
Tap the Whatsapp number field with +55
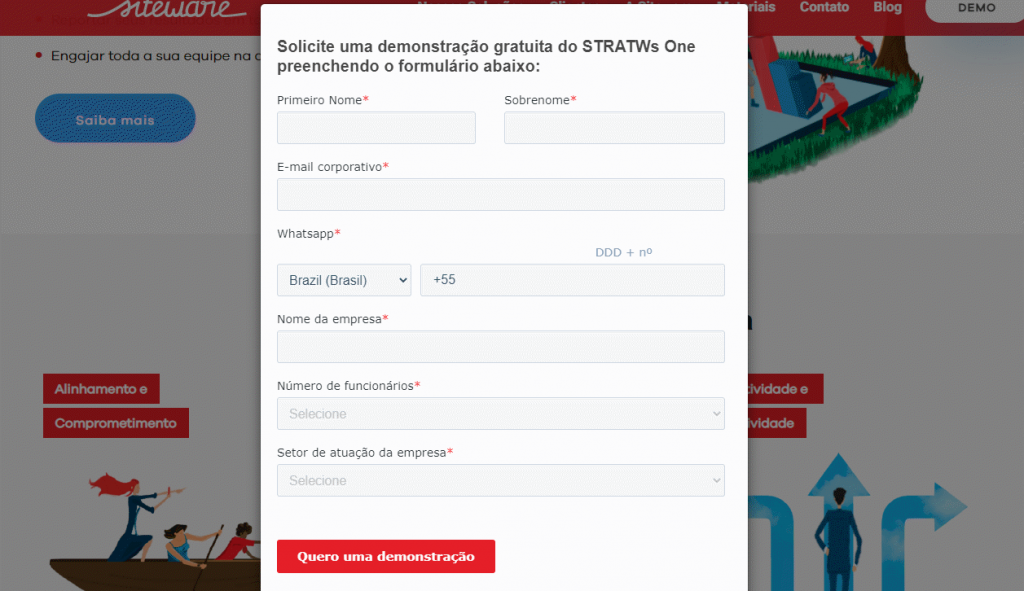572,280
